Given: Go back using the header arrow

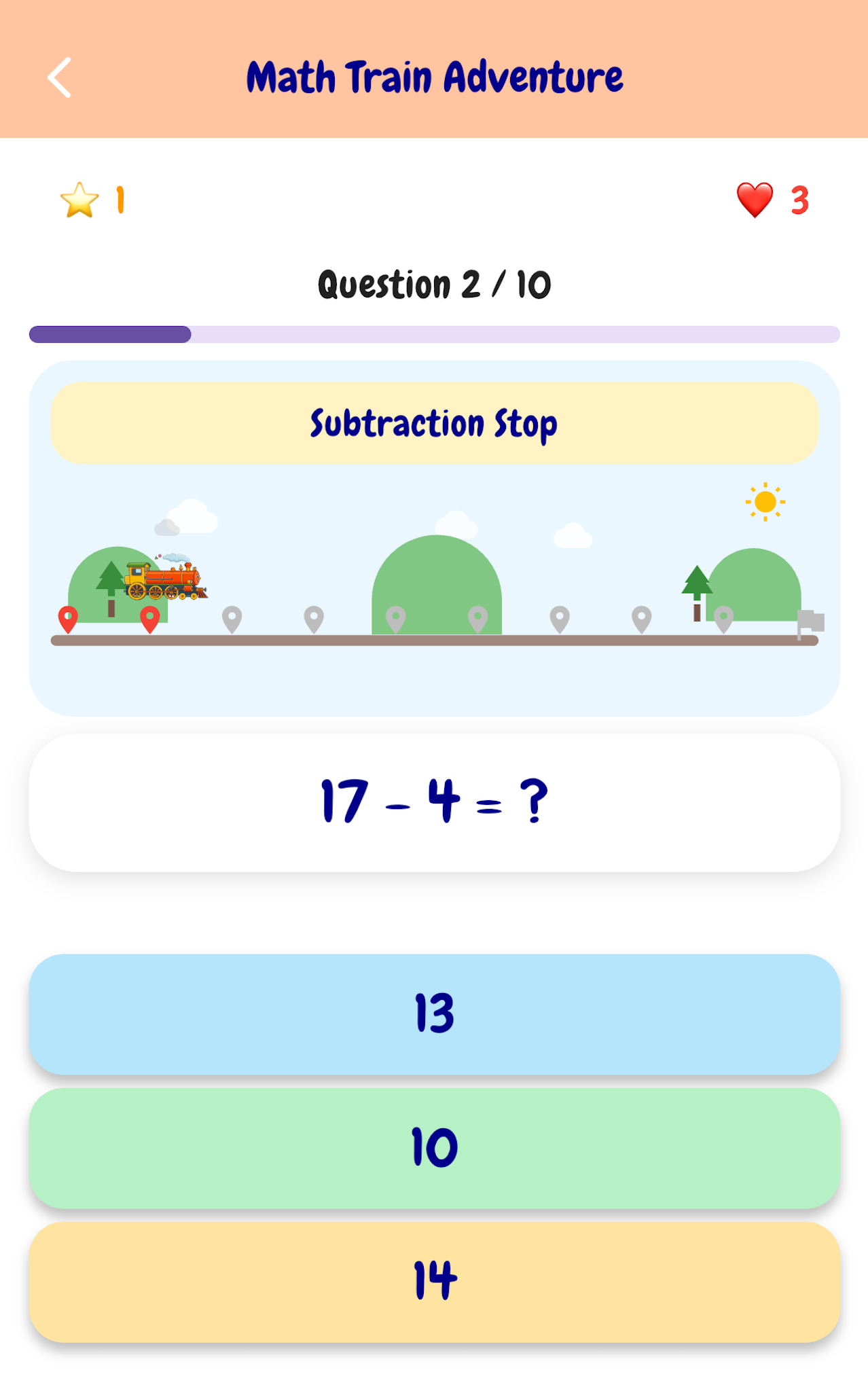Looking at the screenshot, I should 60,77.
